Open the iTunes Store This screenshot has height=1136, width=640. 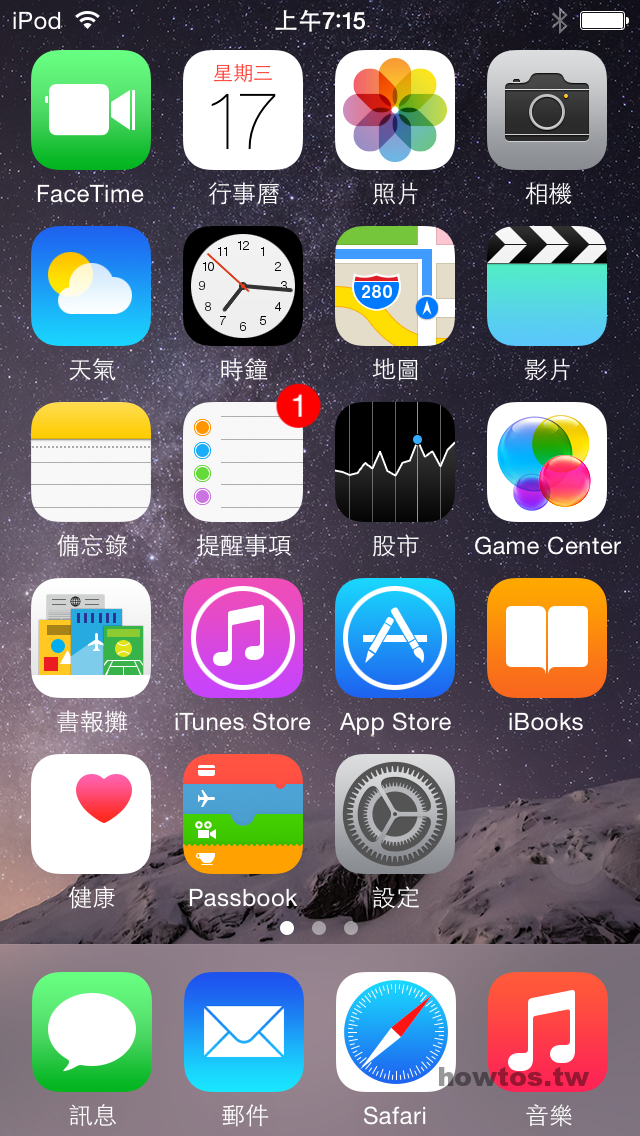point(243,638)
